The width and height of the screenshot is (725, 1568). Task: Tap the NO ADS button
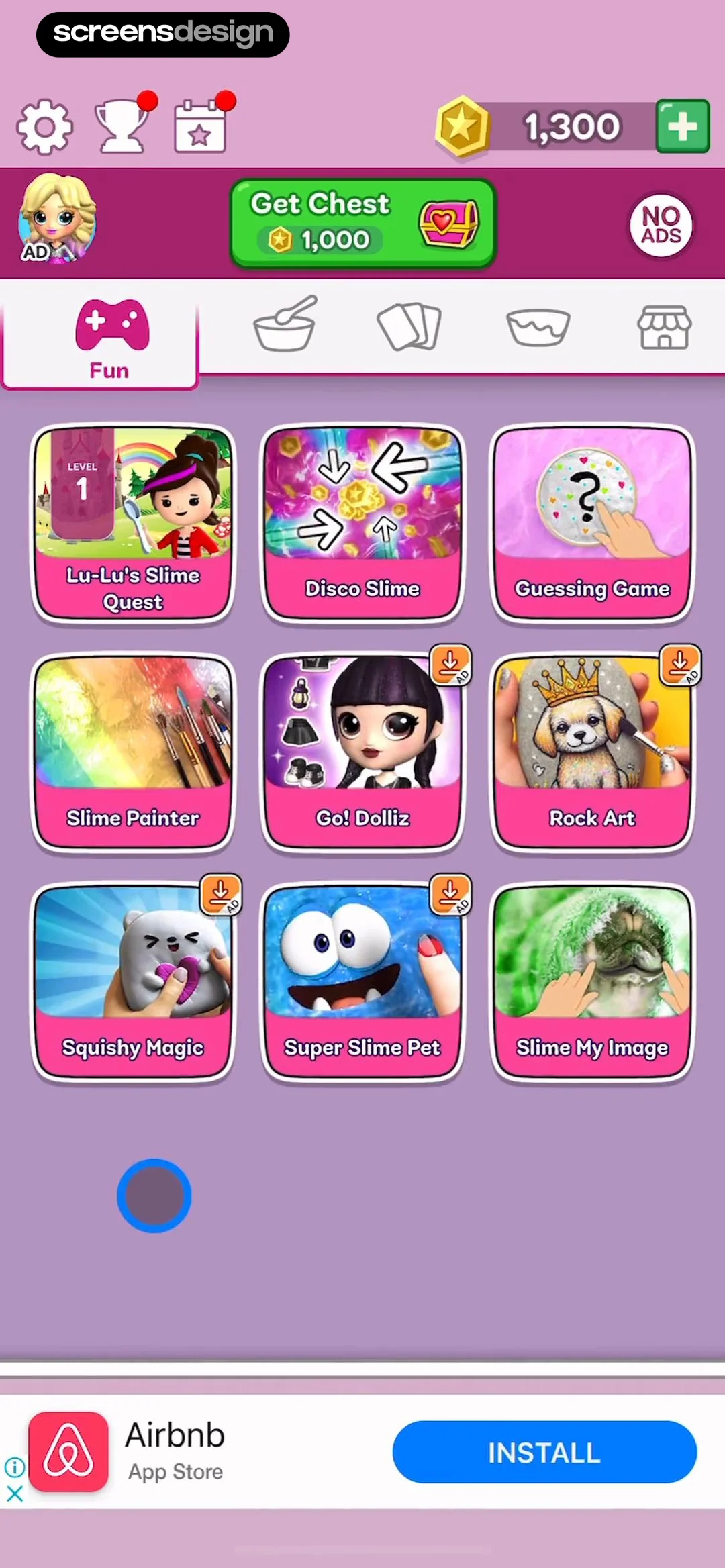661,226
